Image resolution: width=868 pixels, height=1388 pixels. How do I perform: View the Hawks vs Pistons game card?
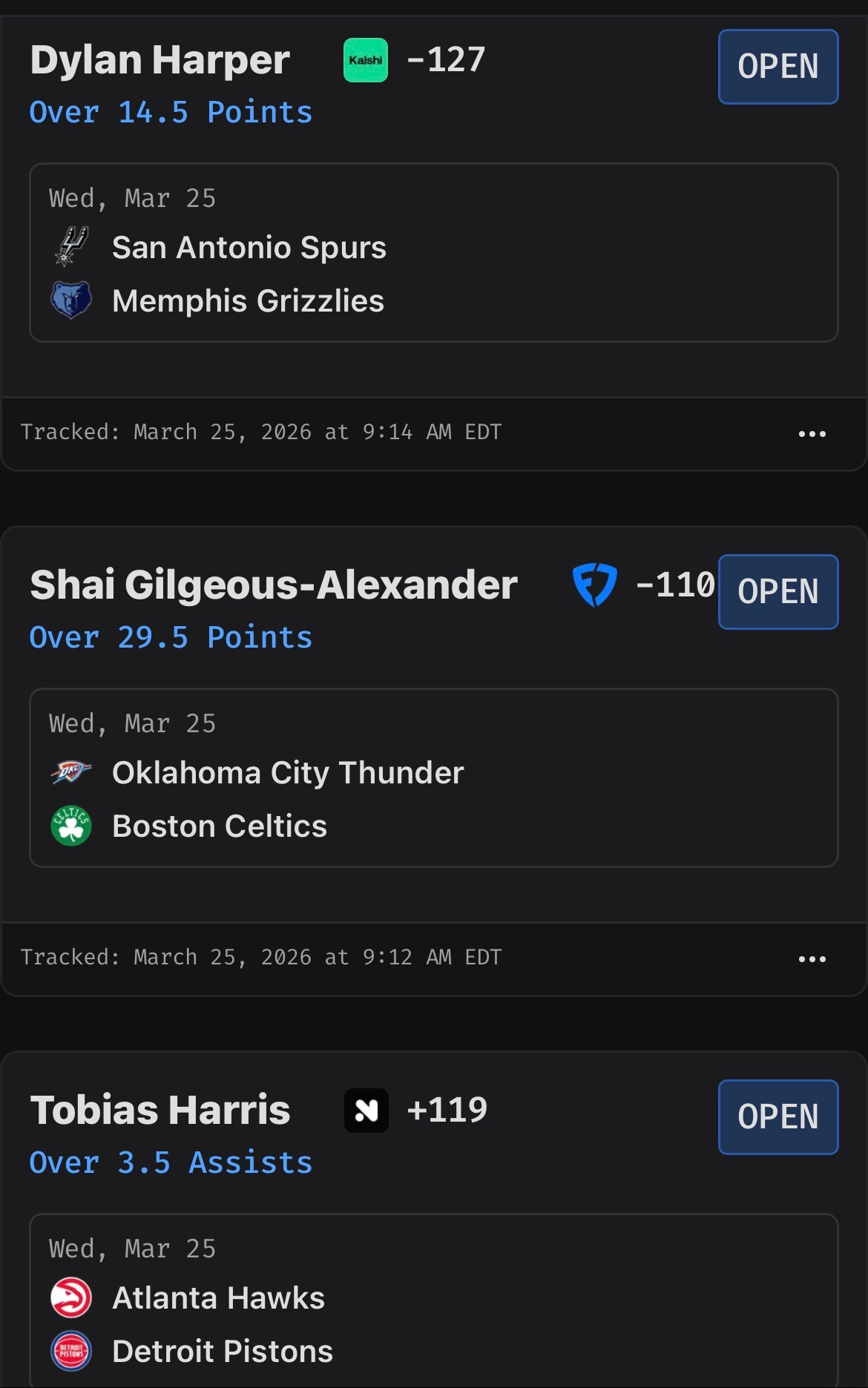(434, 1300)
